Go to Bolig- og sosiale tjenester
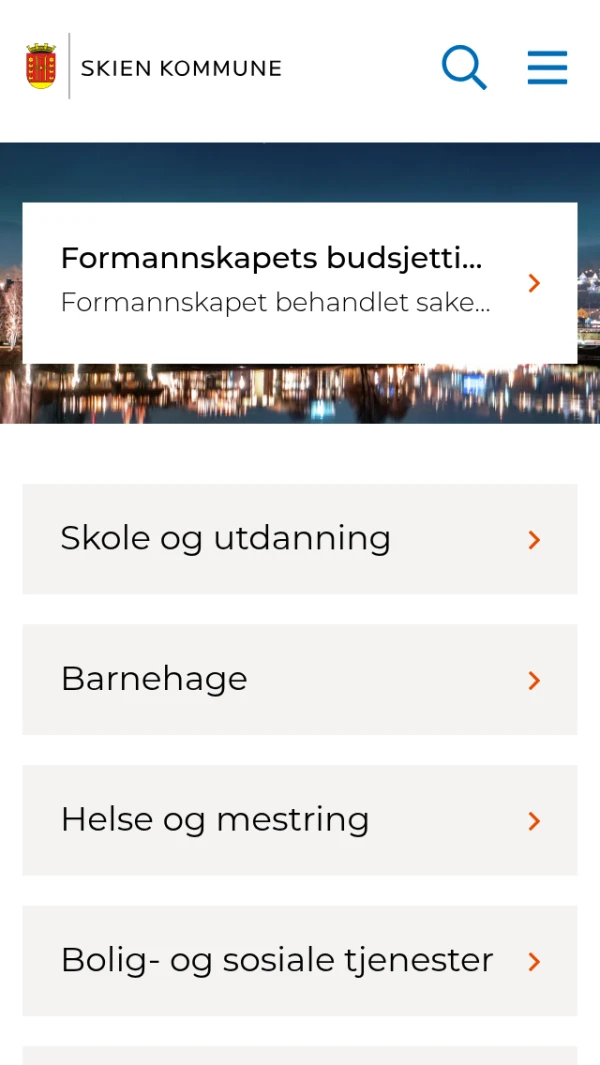This screenshot has height=1065, width=600. pos(299,961)
